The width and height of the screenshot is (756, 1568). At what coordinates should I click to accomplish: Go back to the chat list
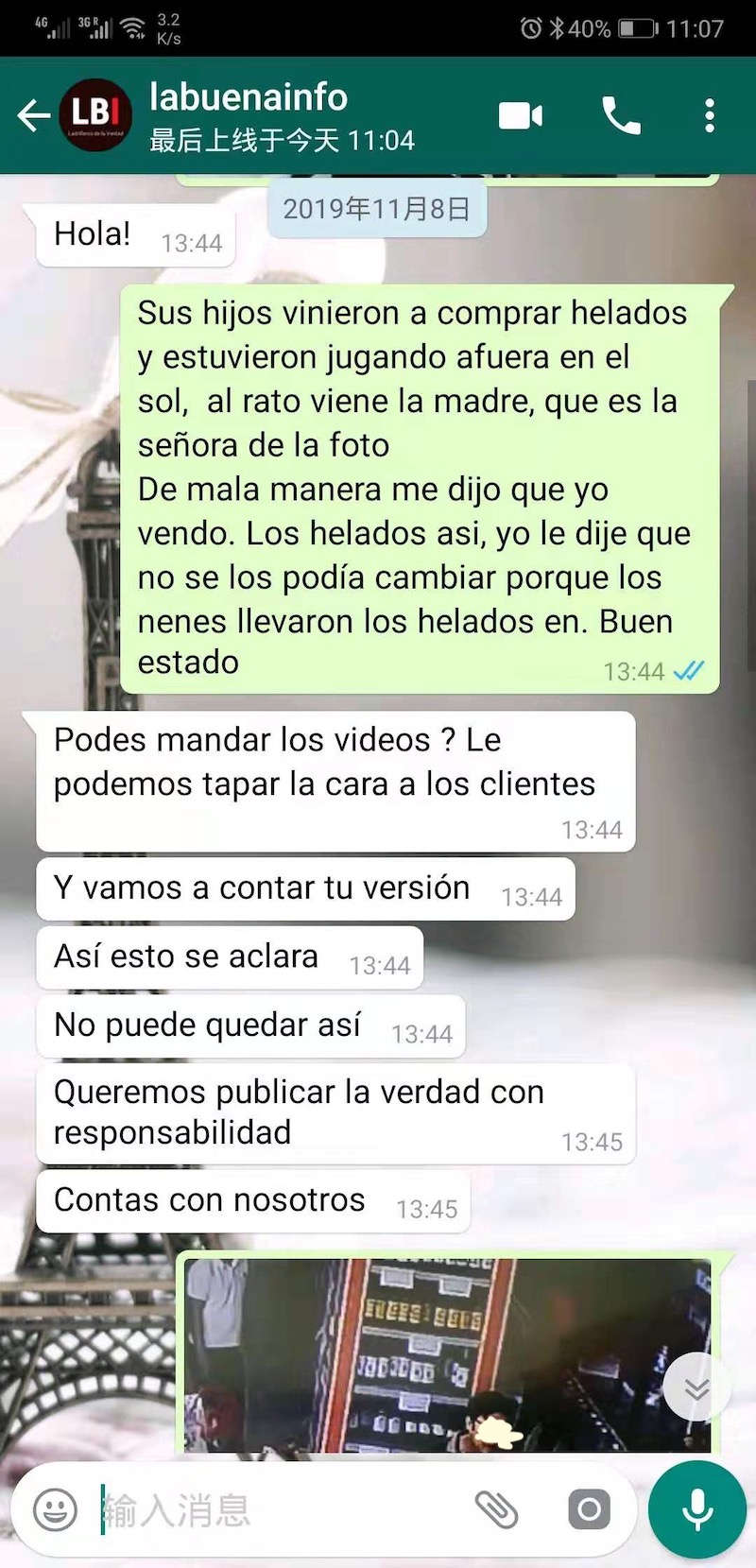[x=33, y=115]
